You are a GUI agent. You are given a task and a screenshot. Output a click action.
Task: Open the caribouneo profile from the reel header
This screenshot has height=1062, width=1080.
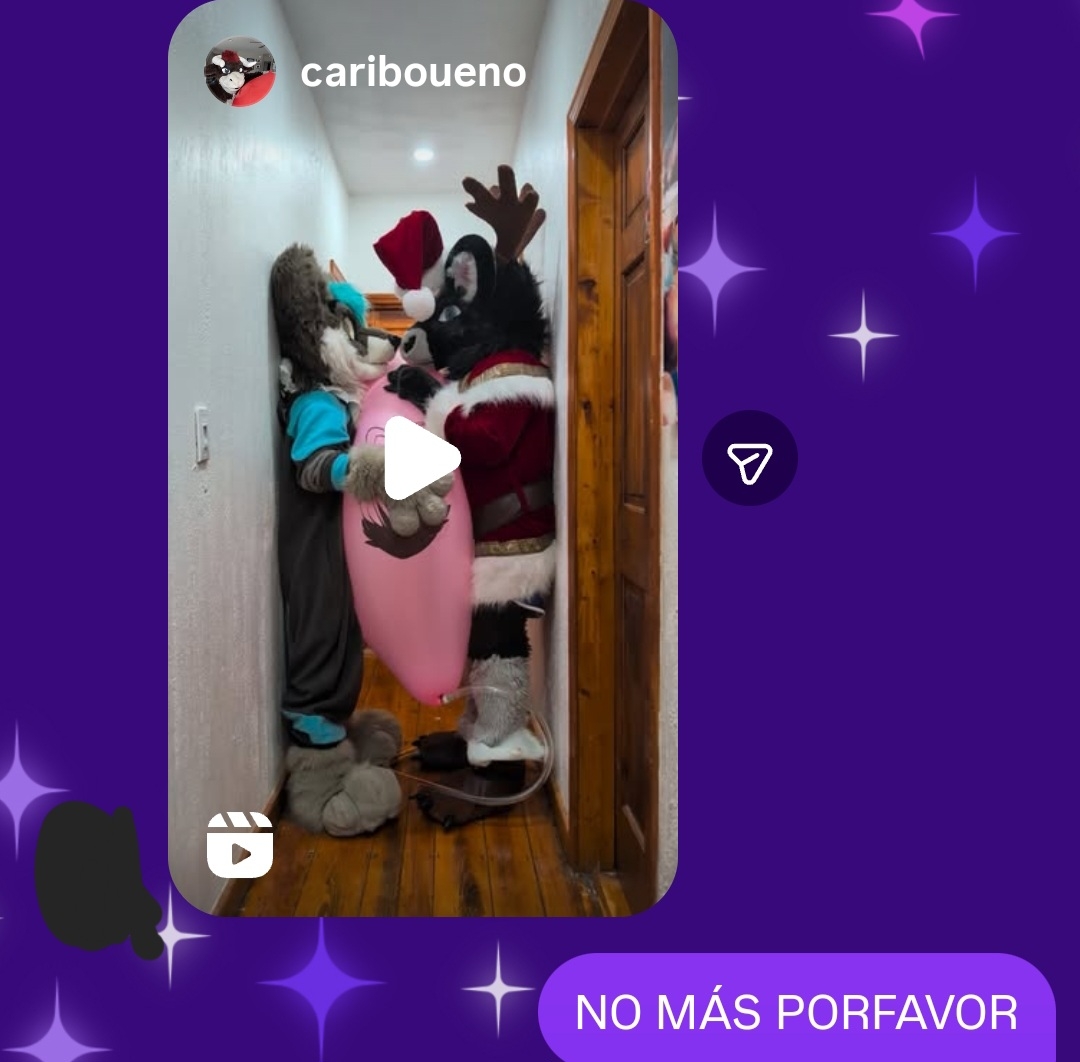click(412, 72)
